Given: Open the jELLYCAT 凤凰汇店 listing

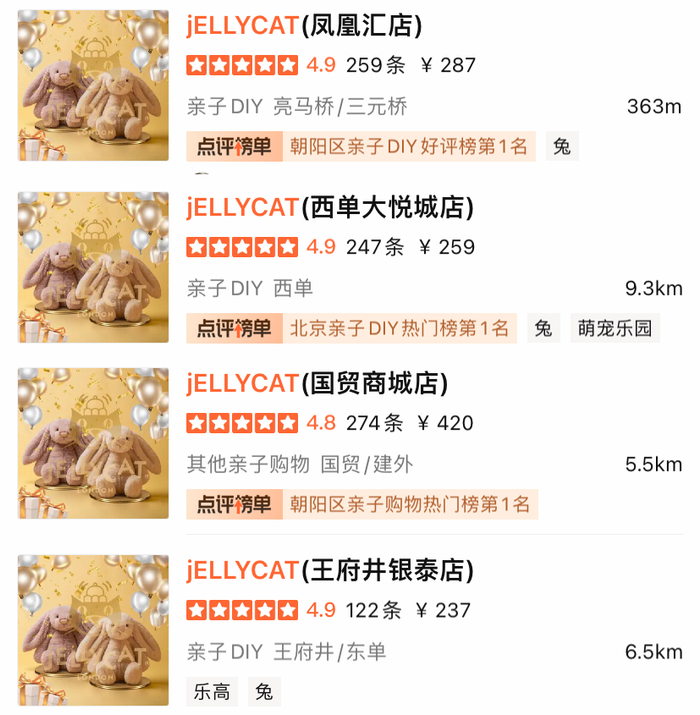Looking at the screenshot, I should point(305,26).
